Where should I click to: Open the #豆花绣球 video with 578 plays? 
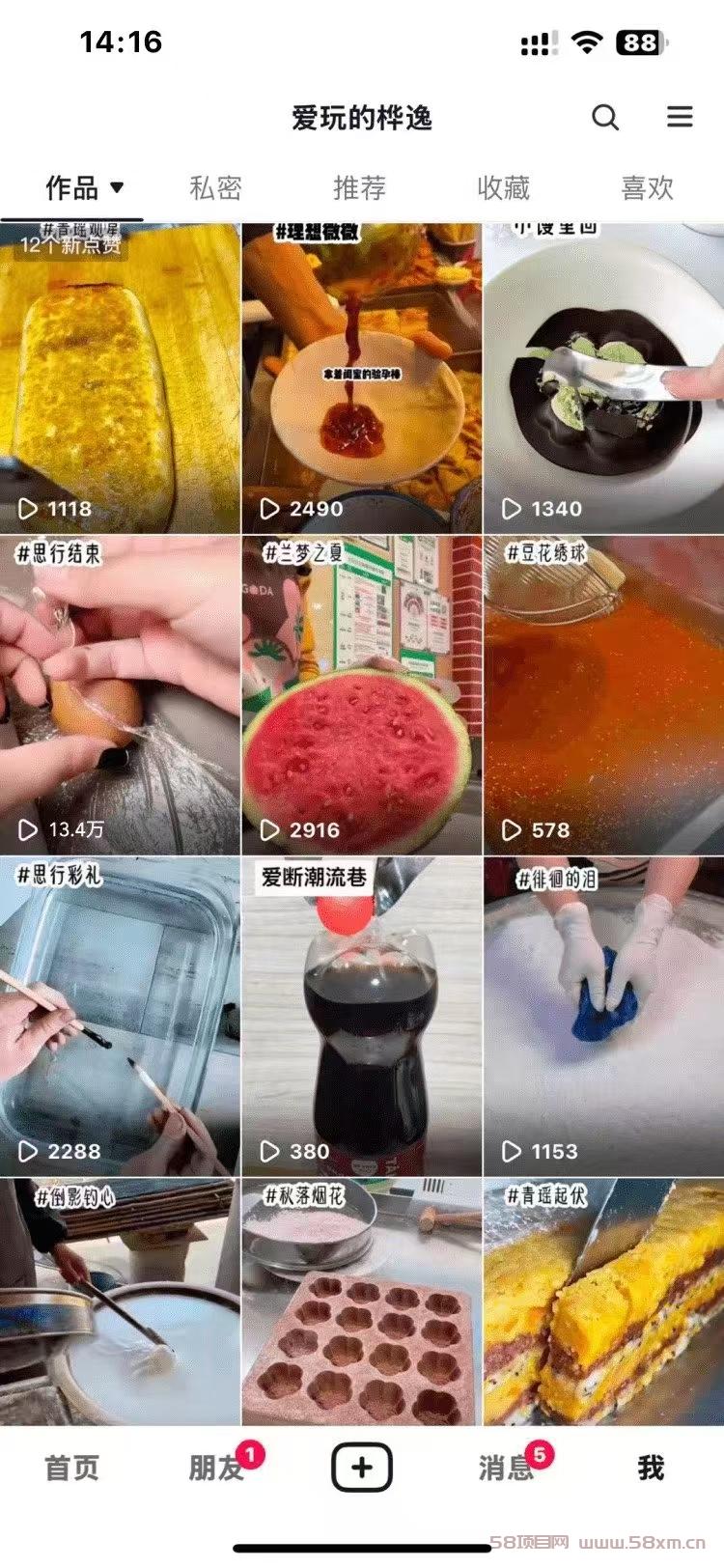[x=603, y=695]
